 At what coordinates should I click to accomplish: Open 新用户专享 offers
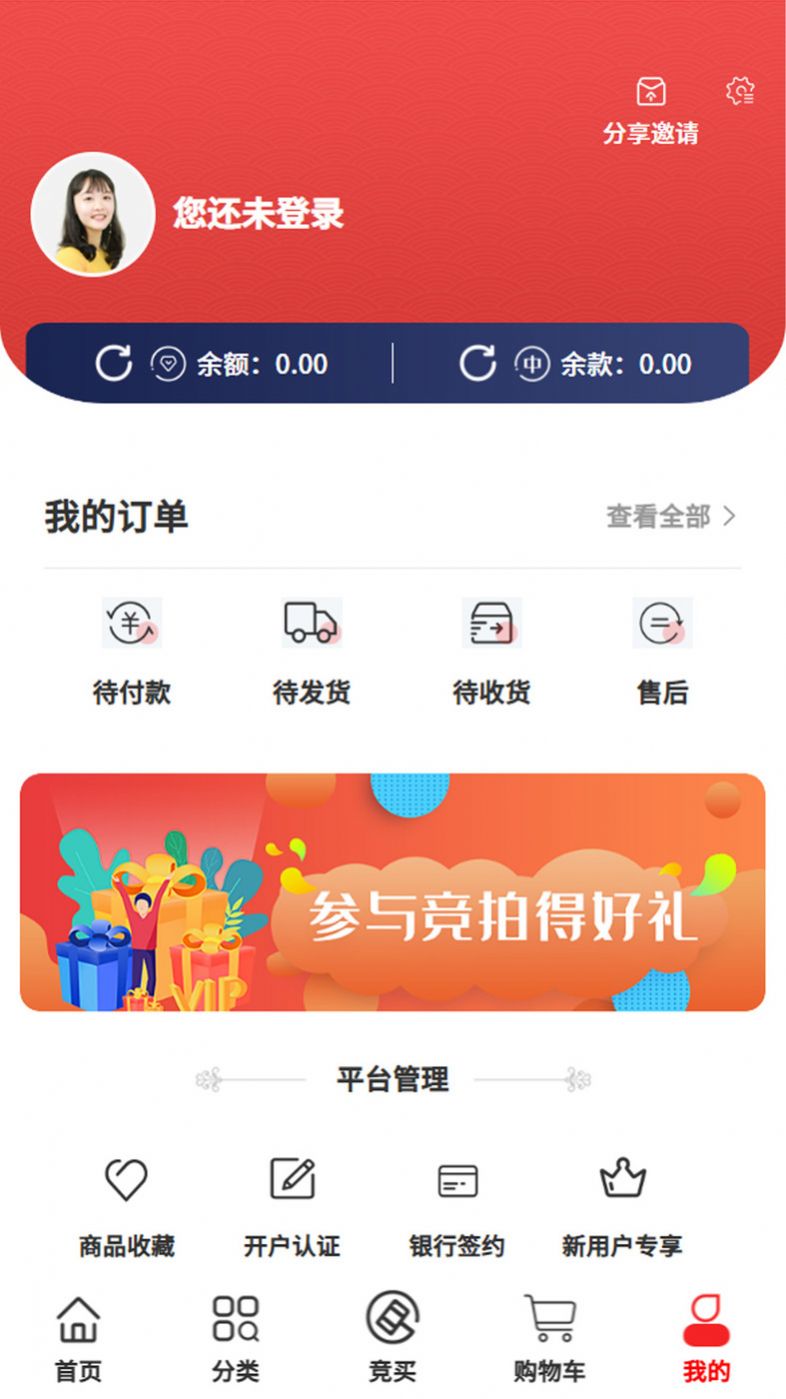tap(622, 1206)
